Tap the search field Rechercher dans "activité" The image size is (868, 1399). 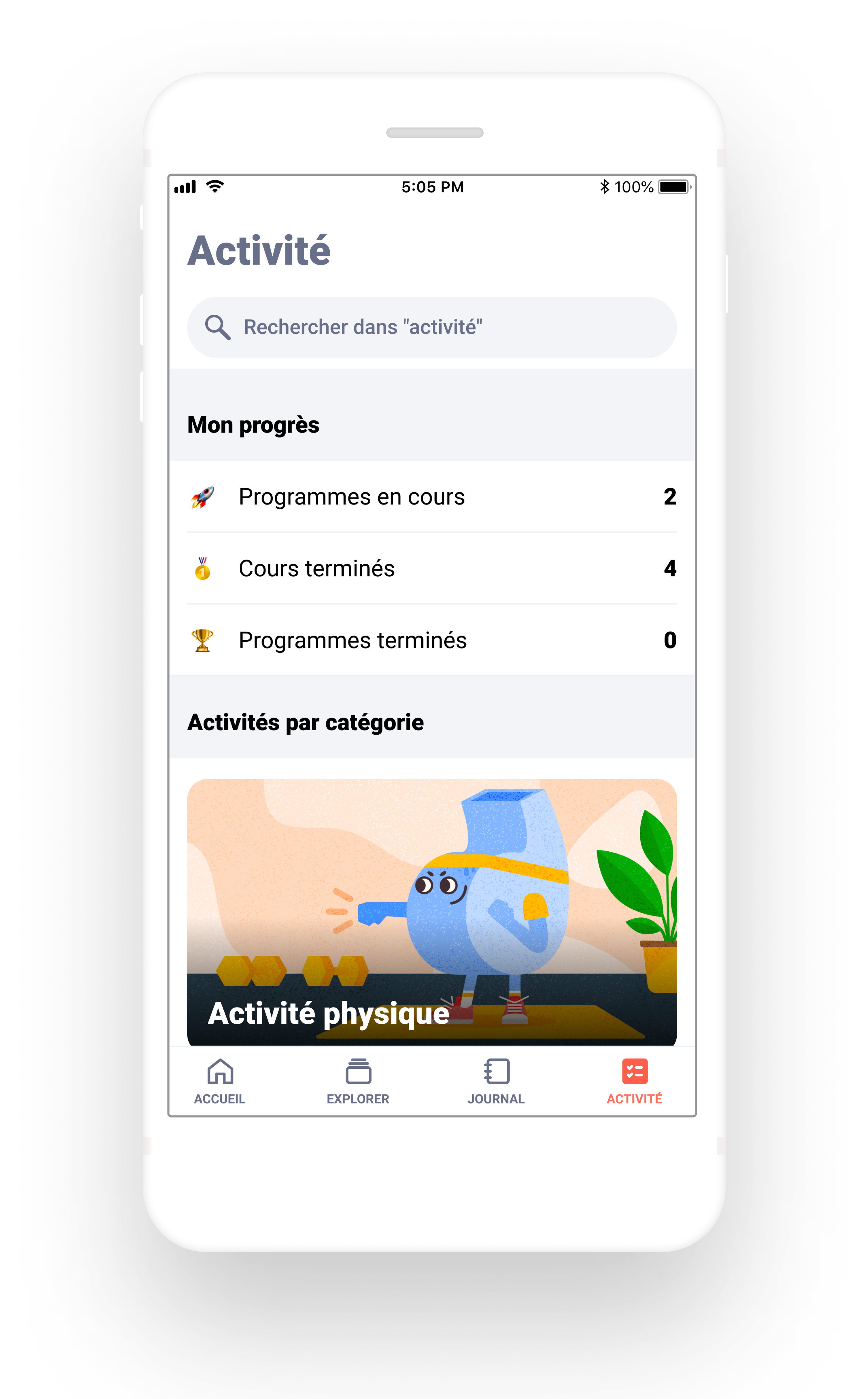pos(432,327)
